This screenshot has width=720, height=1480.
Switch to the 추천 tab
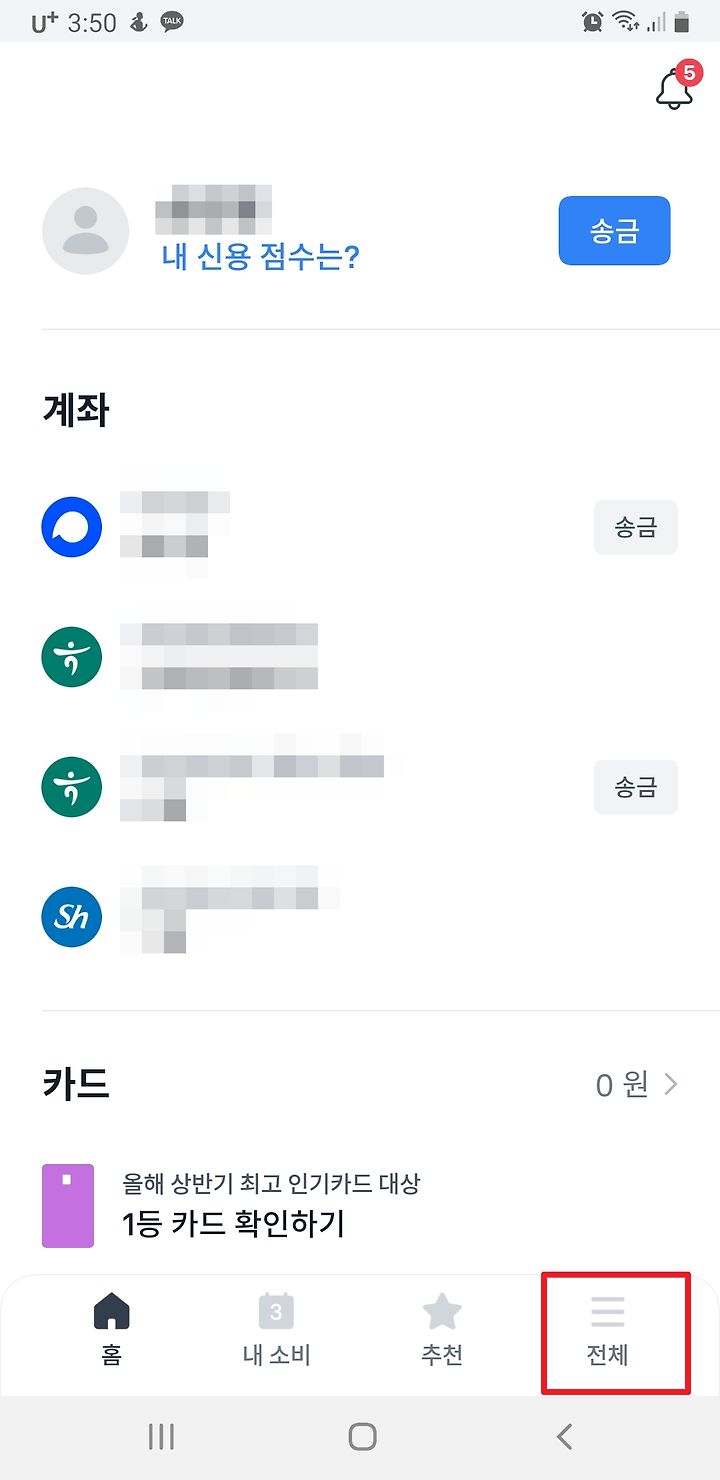coord(442,1329)
